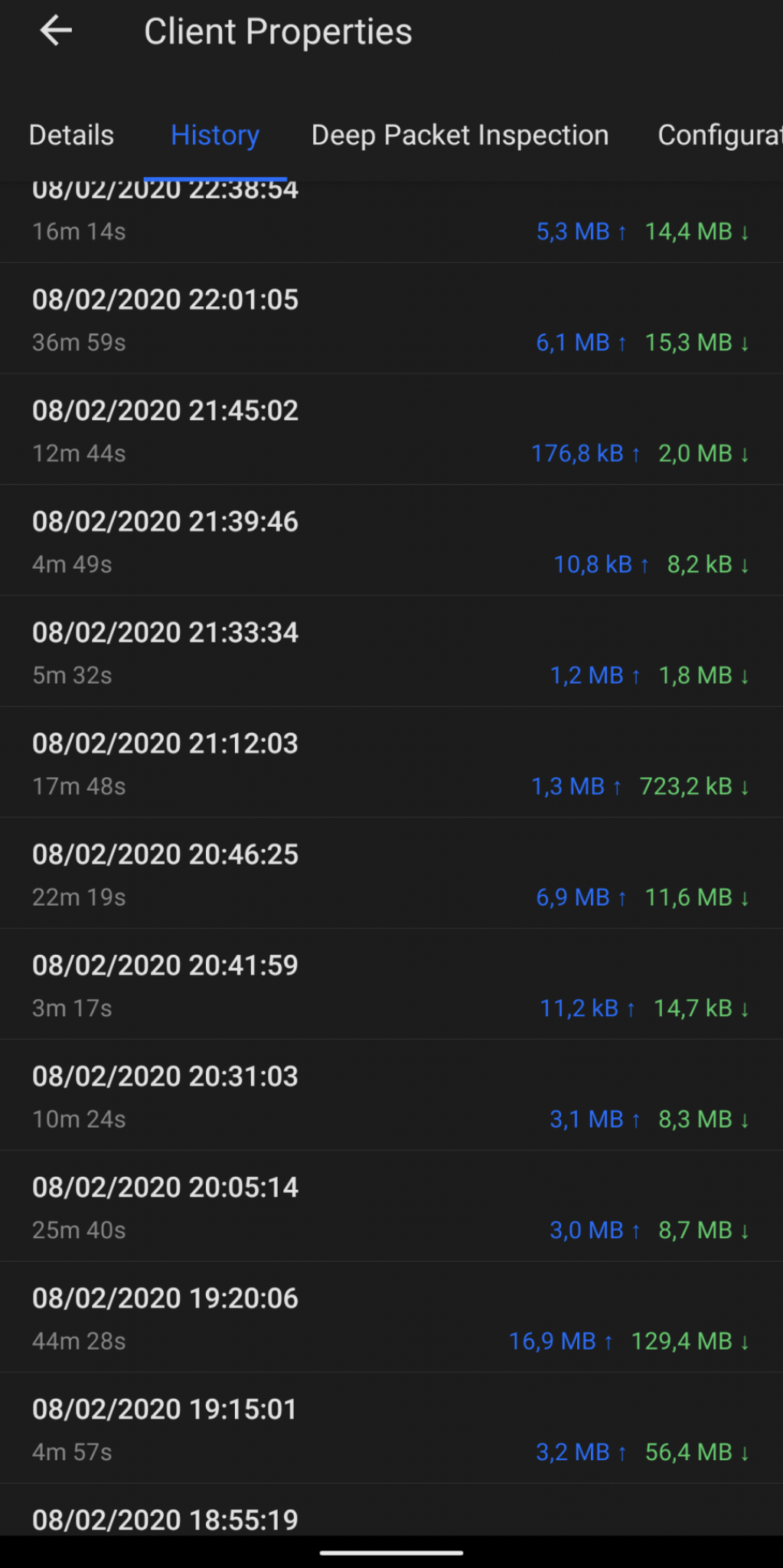
Task: Open the 08/02/2020 21:12:03 entry
Action: pos(391,763)
